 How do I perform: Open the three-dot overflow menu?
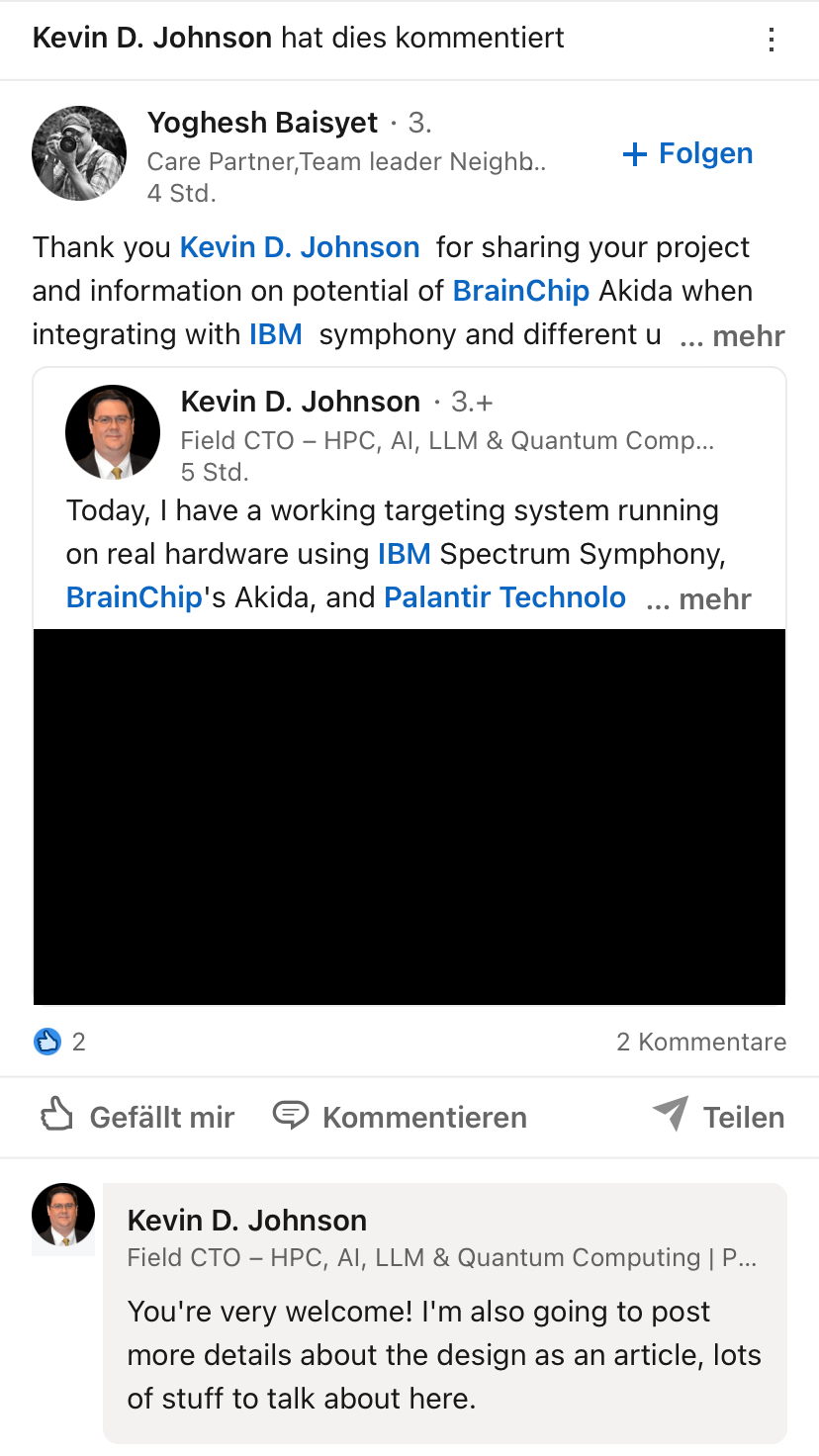[771, 40]
